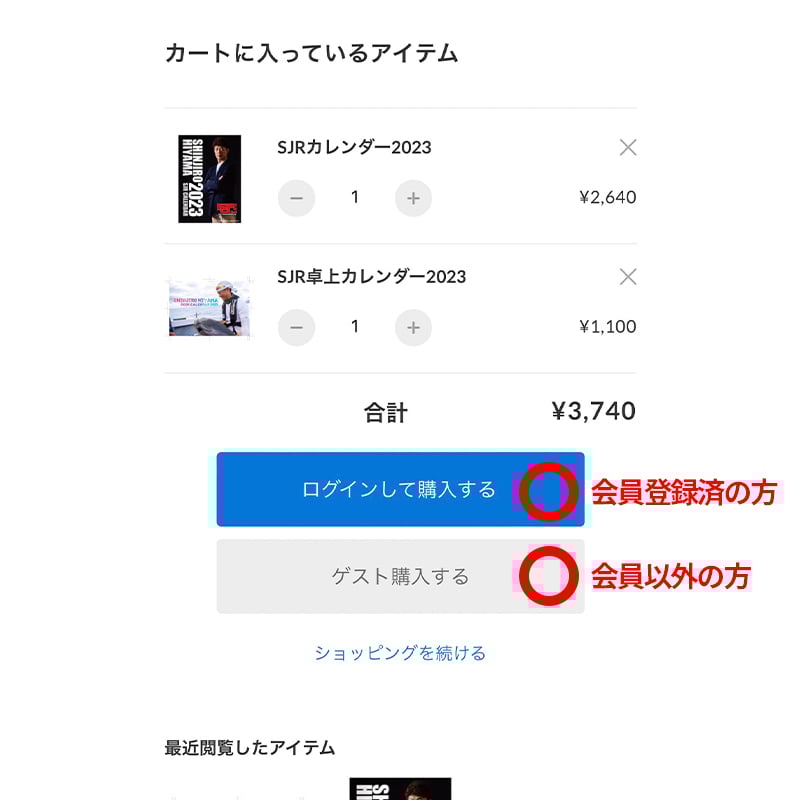800x800 pixels.
Task: Increase quantity of SJR卓上カレンダー2023
Action: point(413,327)
